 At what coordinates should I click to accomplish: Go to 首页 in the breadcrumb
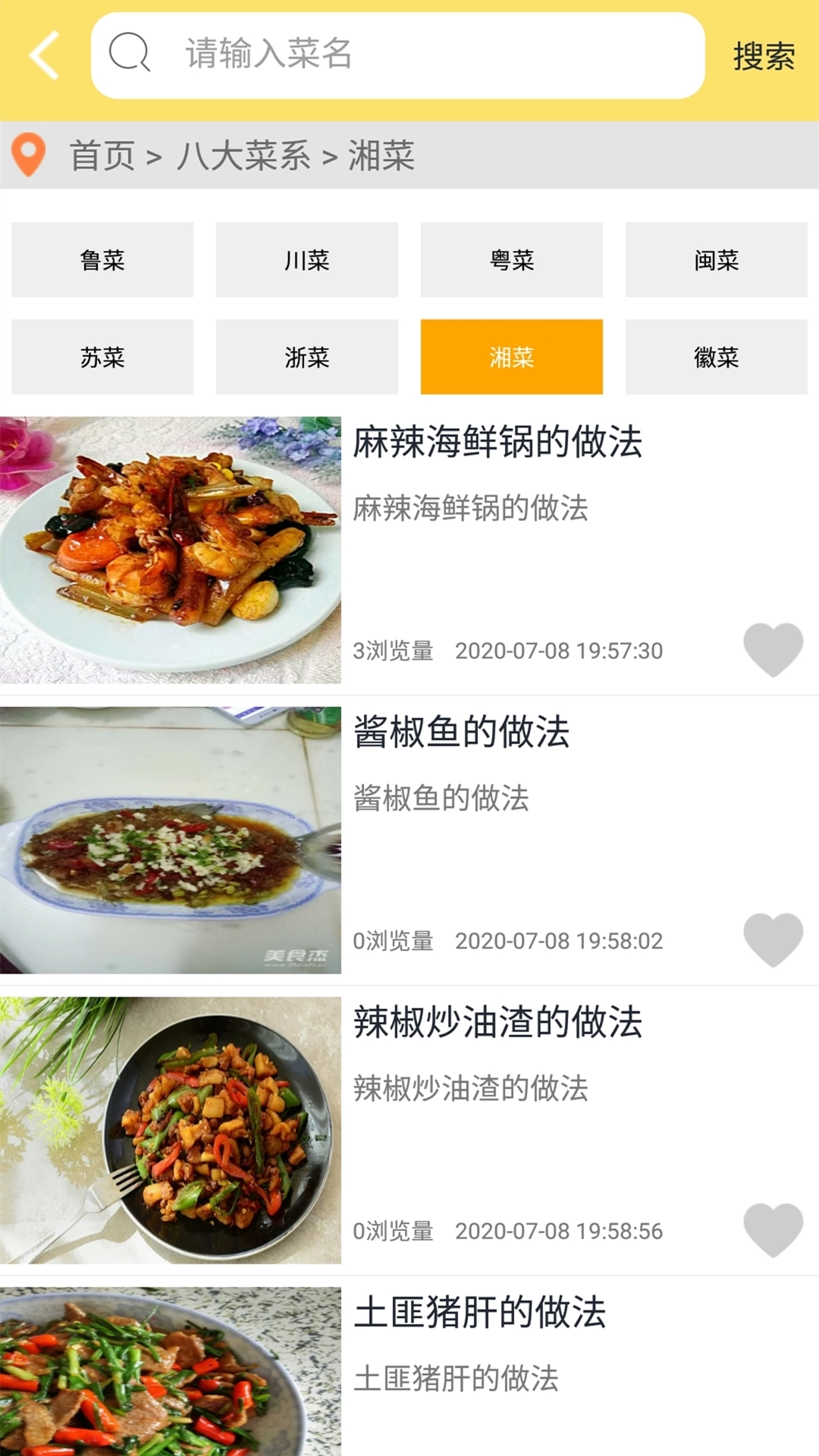click(x=102, y=156)
